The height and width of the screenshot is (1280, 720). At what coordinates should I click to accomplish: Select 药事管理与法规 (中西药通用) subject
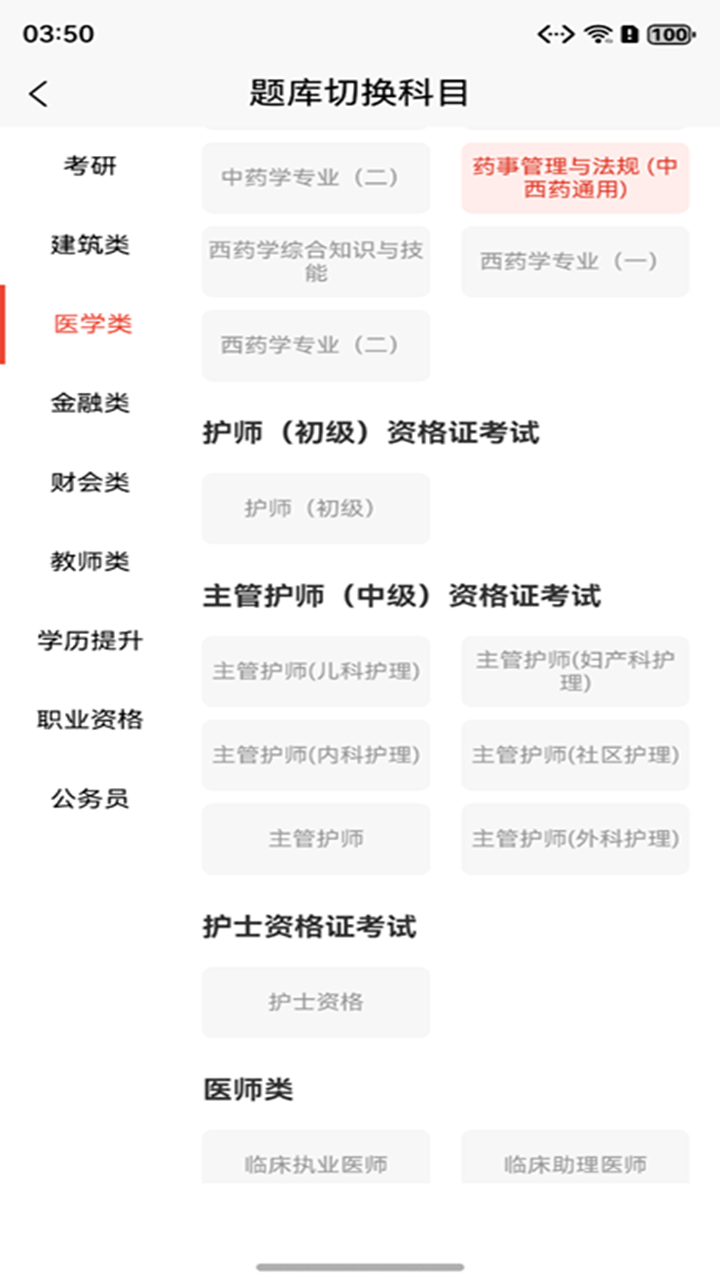(574, 178)
